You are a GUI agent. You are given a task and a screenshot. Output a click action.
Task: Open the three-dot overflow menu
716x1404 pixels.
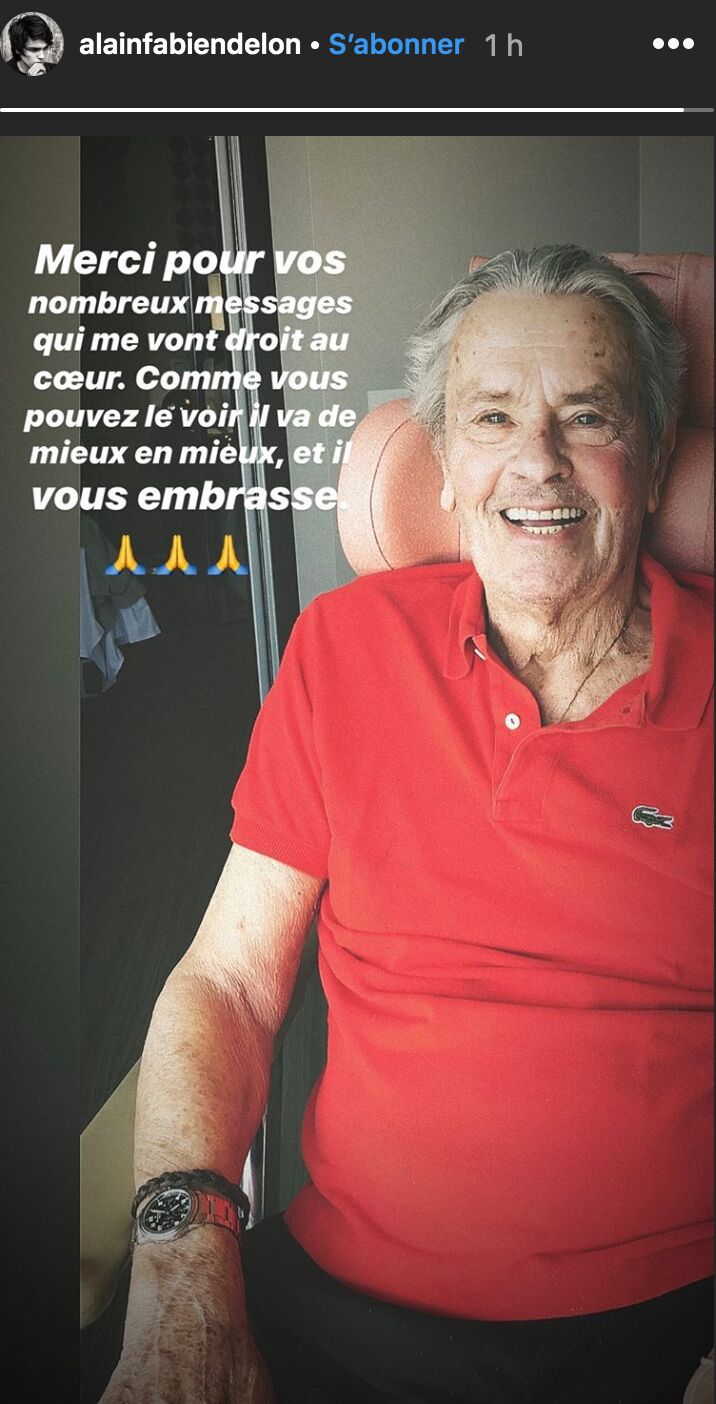point(672,45)
